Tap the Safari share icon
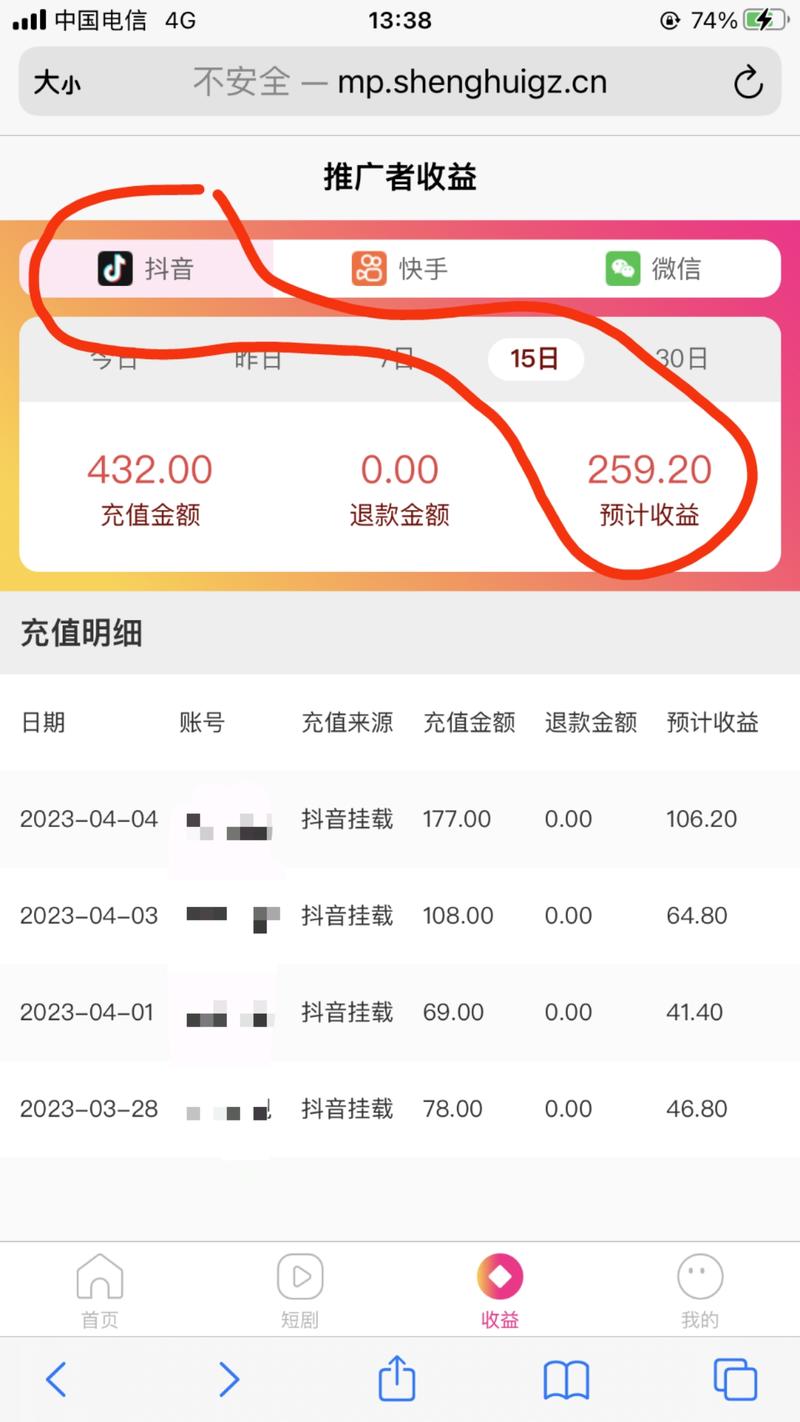 click(396, 1380)
